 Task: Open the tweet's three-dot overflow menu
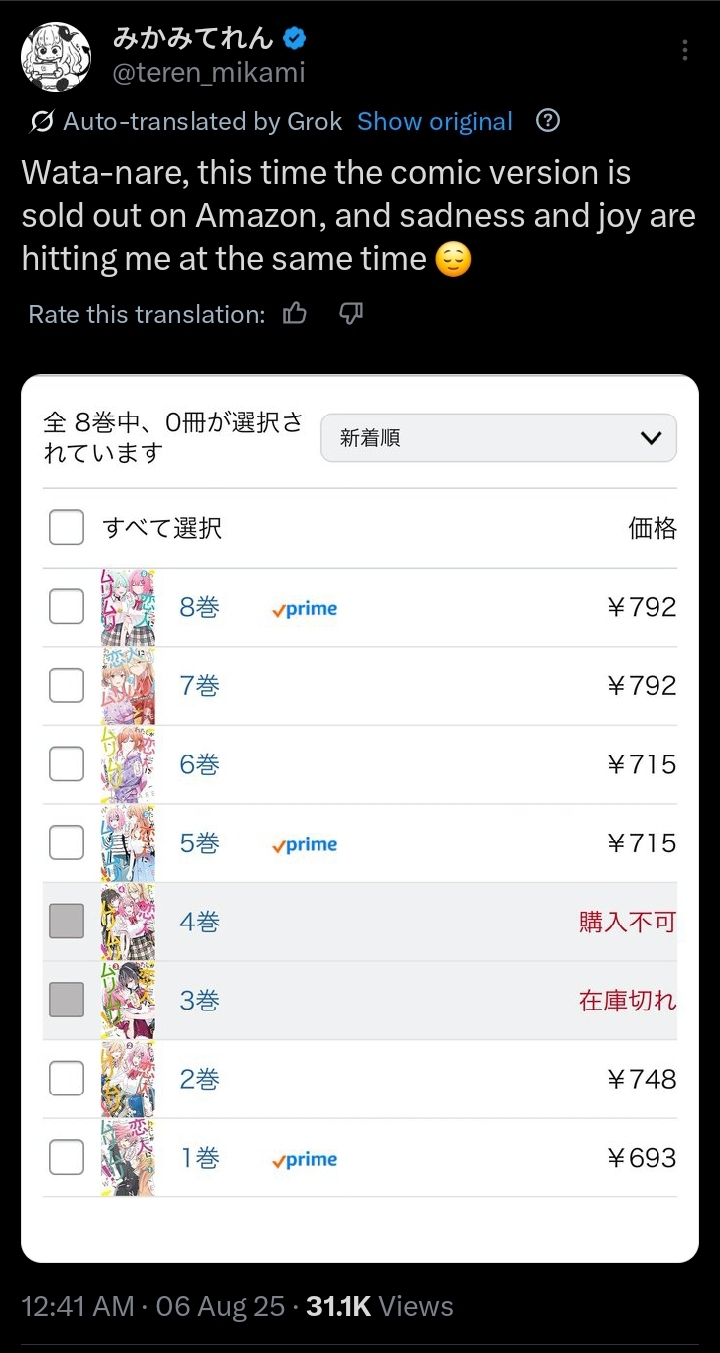tap(684, 50)
